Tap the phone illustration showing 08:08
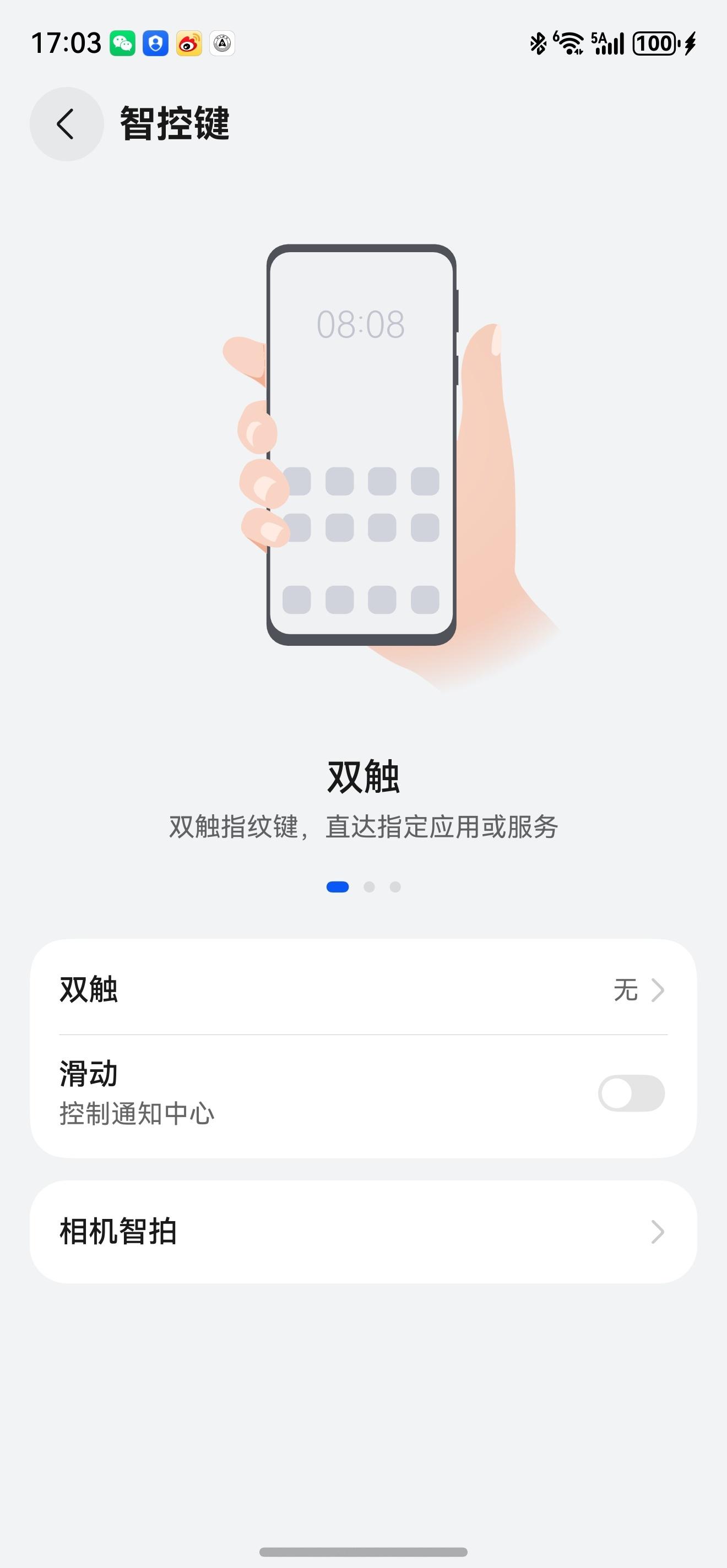 click(363, 444)
